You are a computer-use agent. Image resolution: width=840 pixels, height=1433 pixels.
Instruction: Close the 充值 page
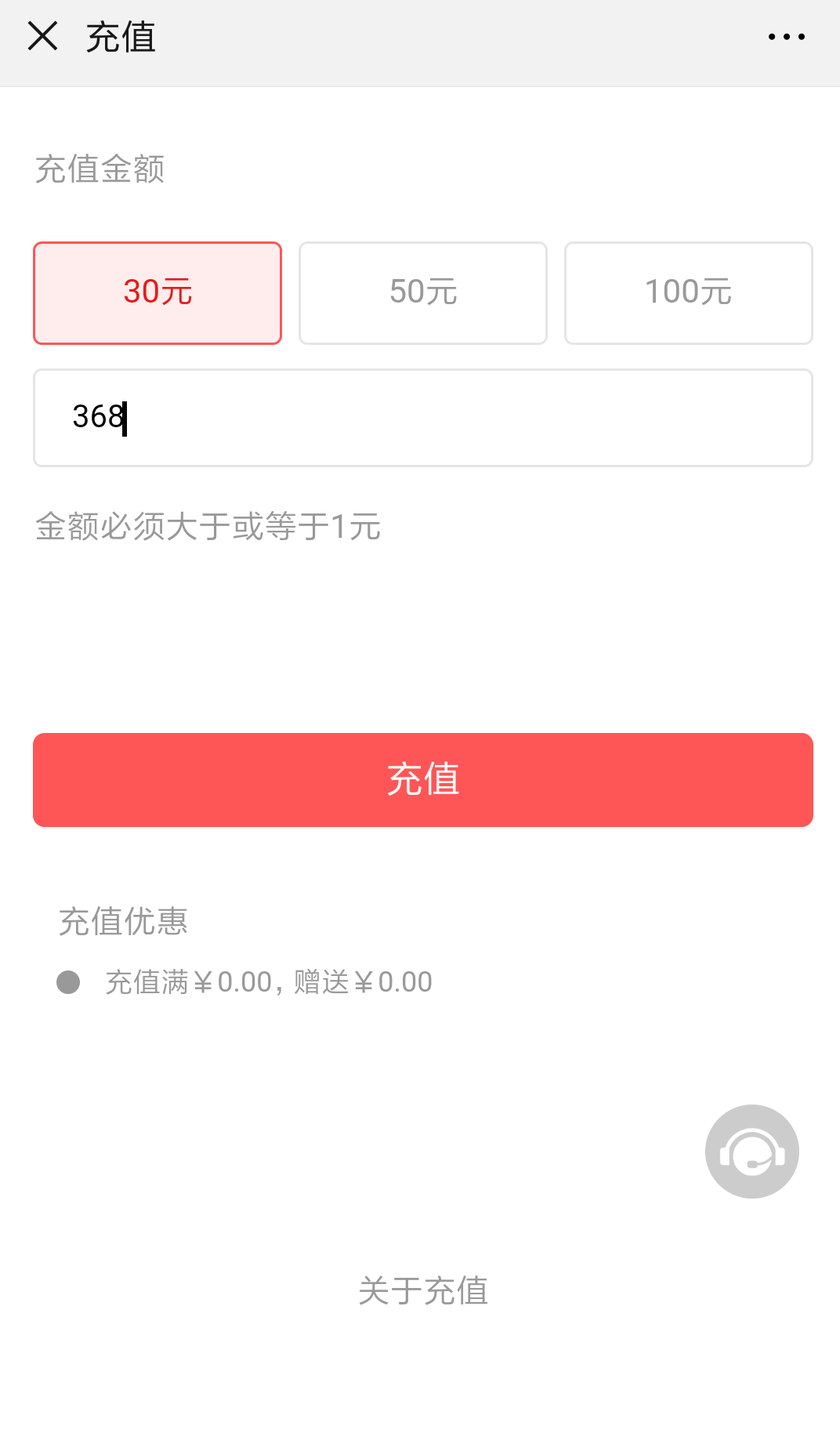(42, 36)
